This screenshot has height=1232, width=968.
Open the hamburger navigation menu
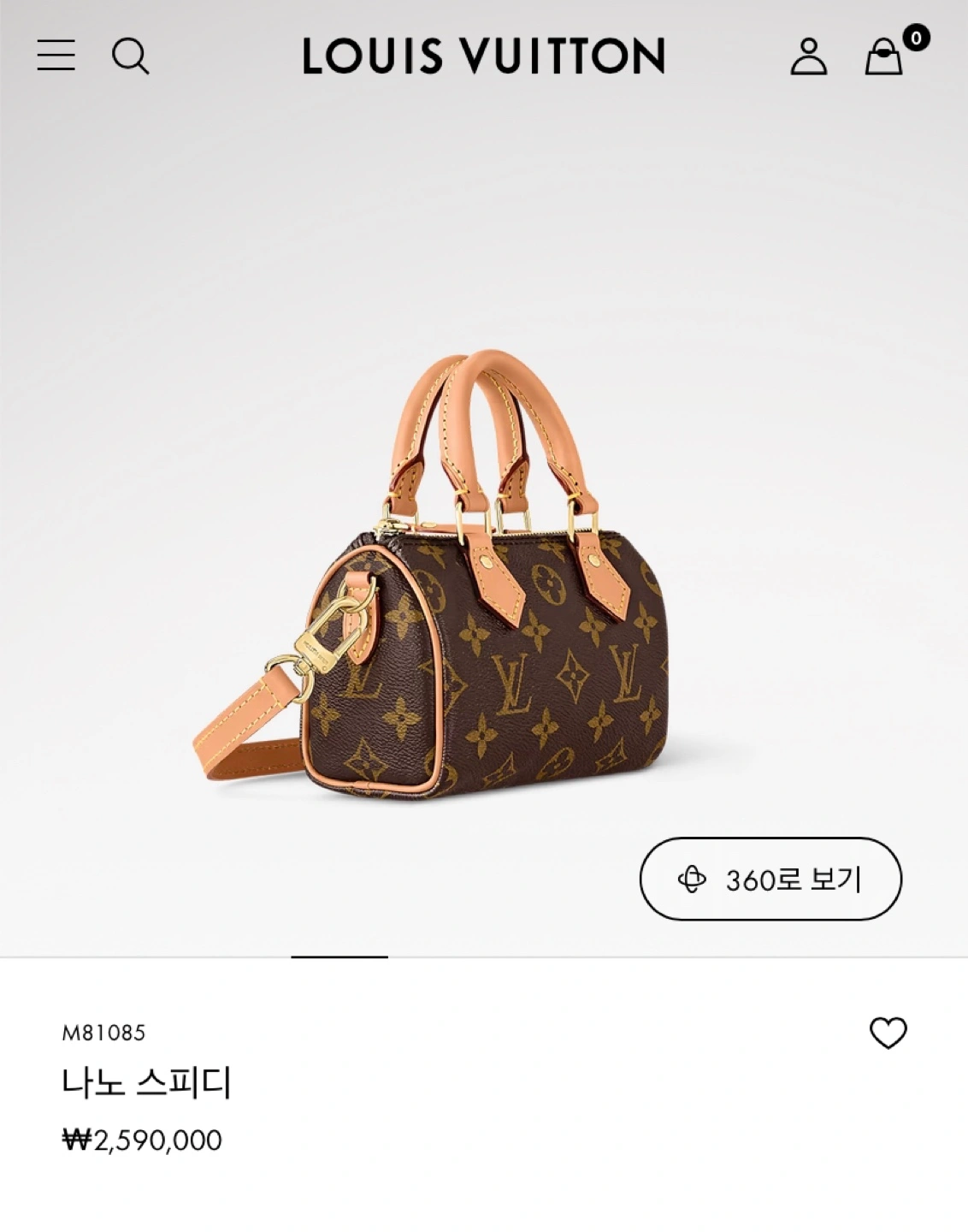click(56, 56)
